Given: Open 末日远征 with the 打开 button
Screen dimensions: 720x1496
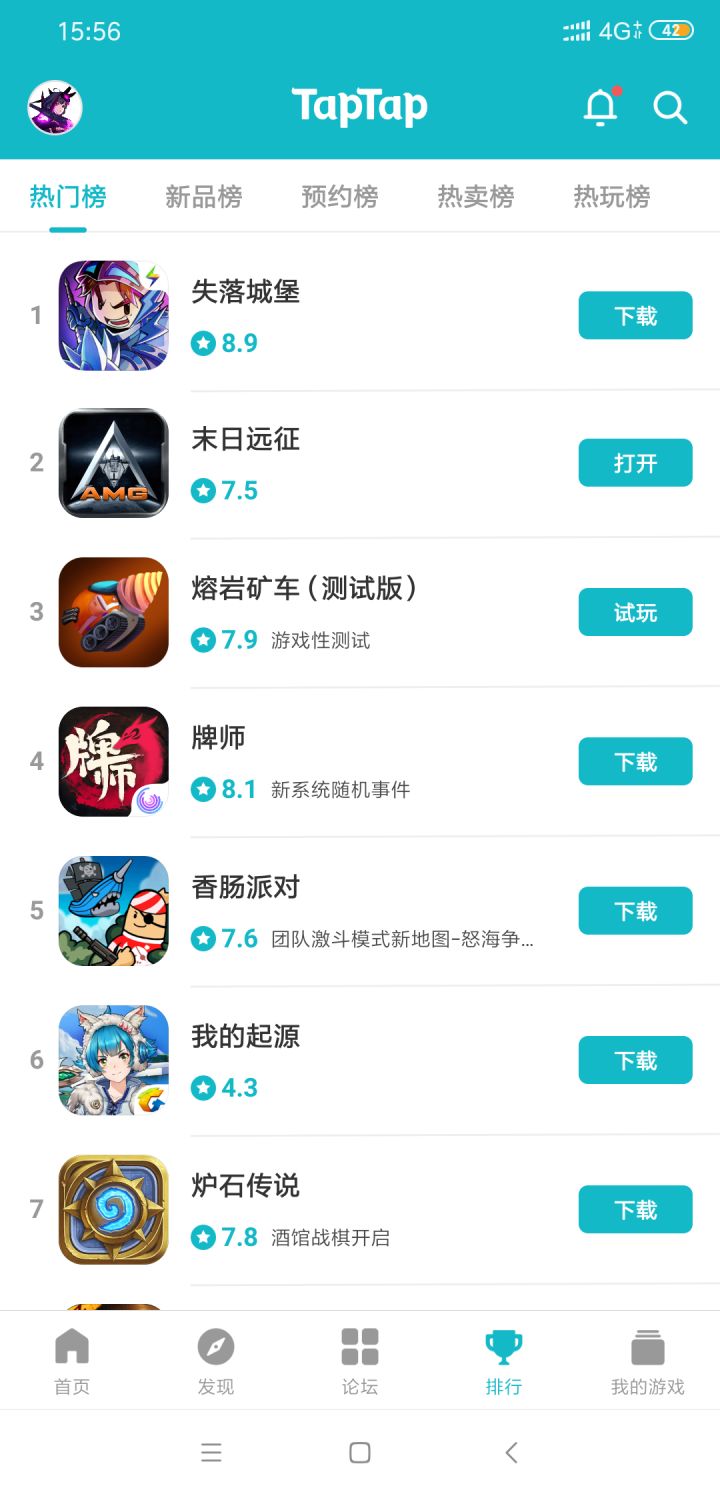Looking at the screenshot, I should (635, 462).
